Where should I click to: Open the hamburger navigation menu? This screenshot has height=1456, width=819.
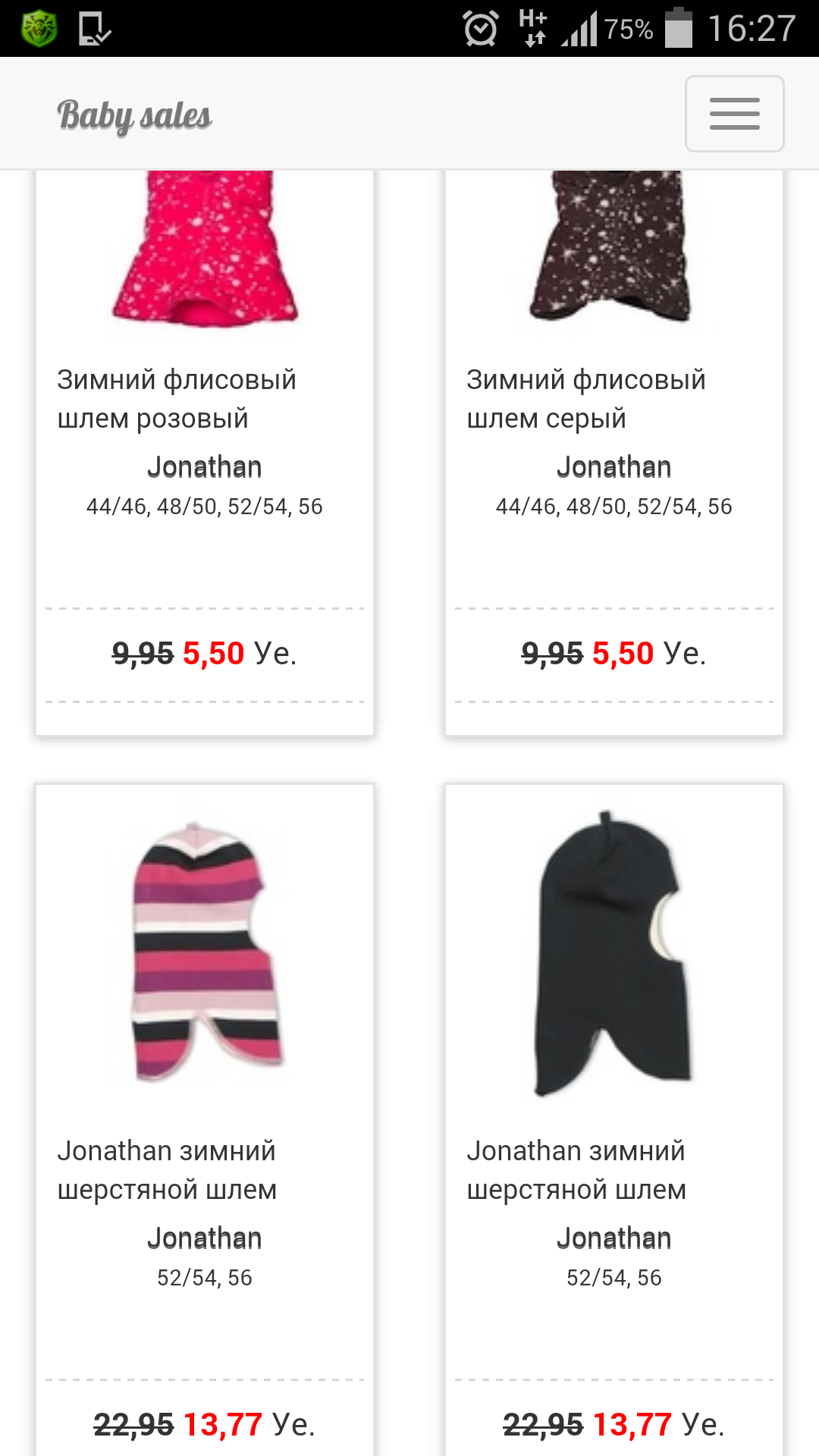coord(734,114)
